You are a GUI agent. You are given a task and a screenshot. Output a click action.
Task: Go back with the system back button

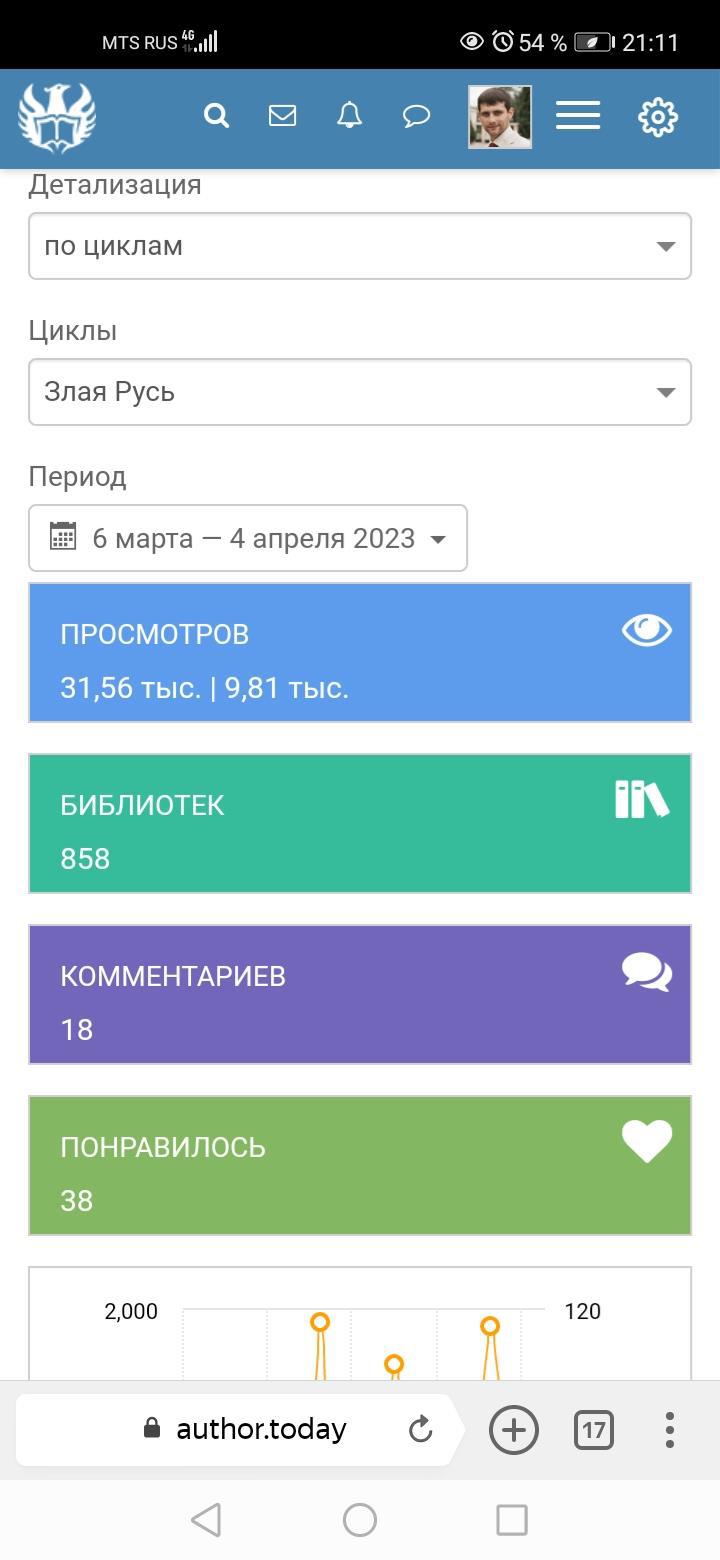(206, 1520)
